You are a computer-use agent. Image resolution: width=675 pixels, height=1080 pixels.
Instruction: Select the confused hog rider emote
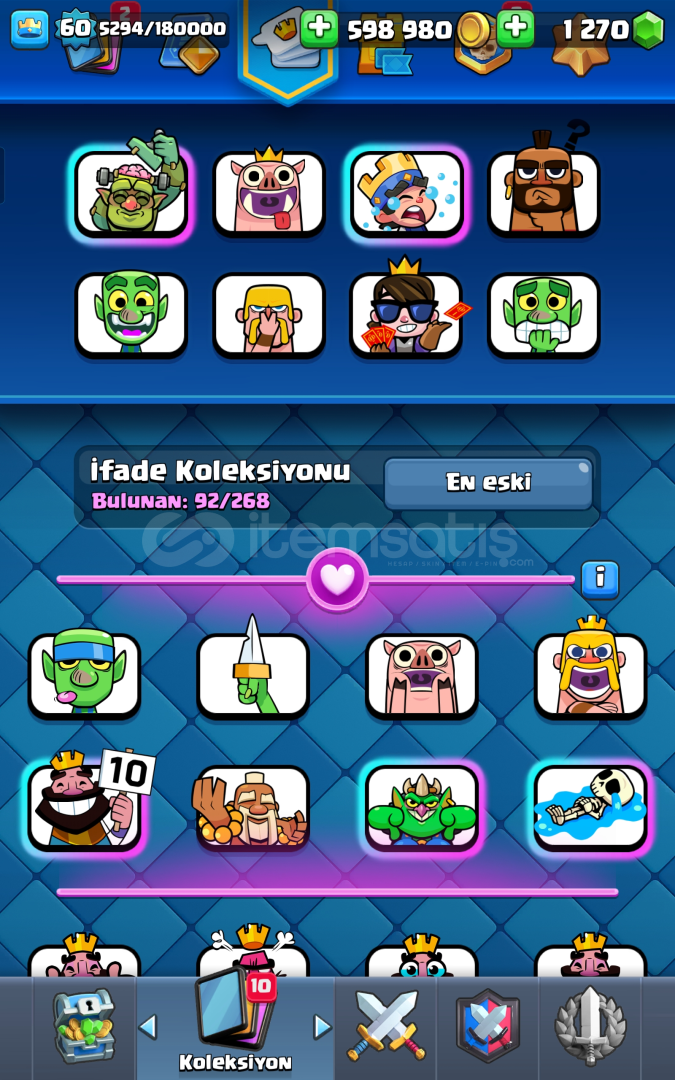click(x=543, y=192)
